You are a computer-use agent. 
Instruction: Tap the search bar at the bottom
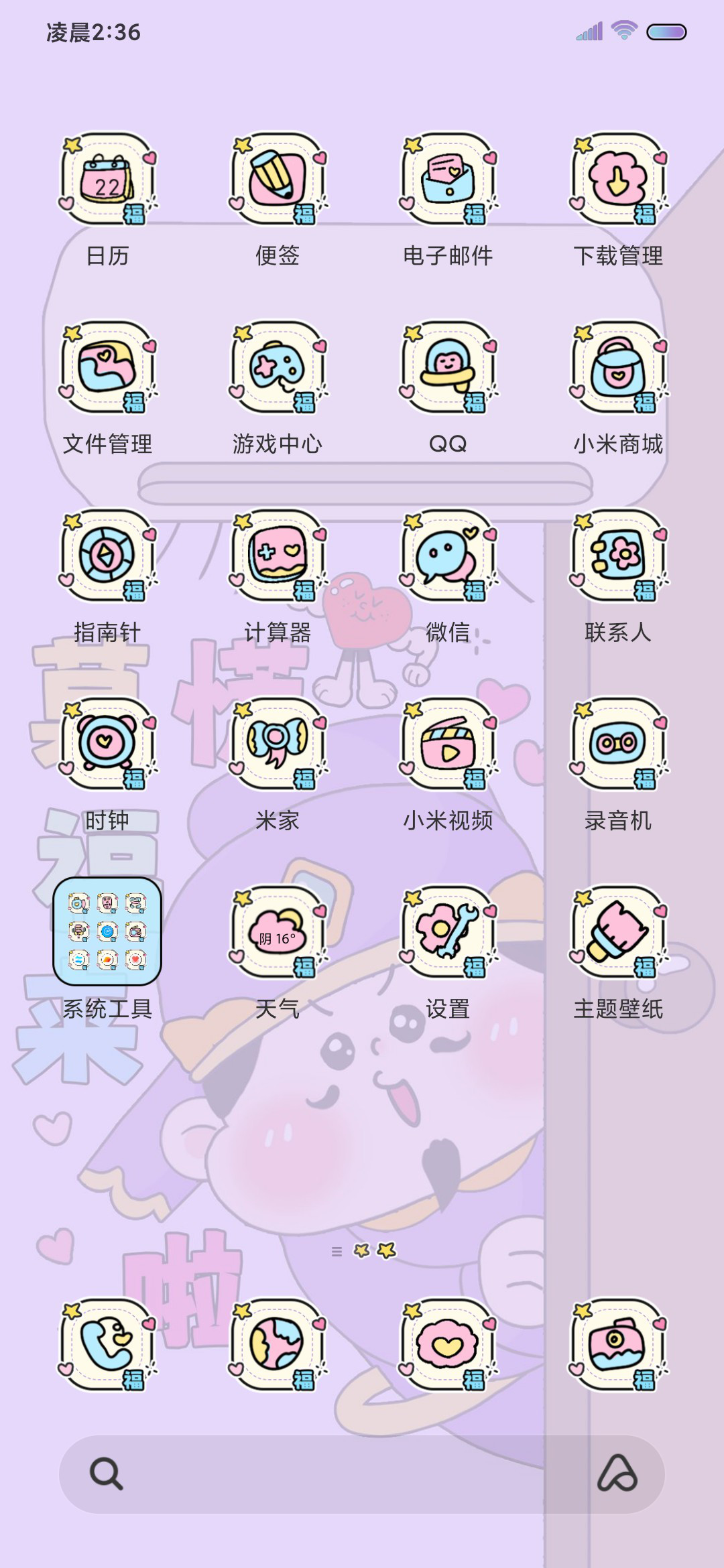click(362, 1474)
